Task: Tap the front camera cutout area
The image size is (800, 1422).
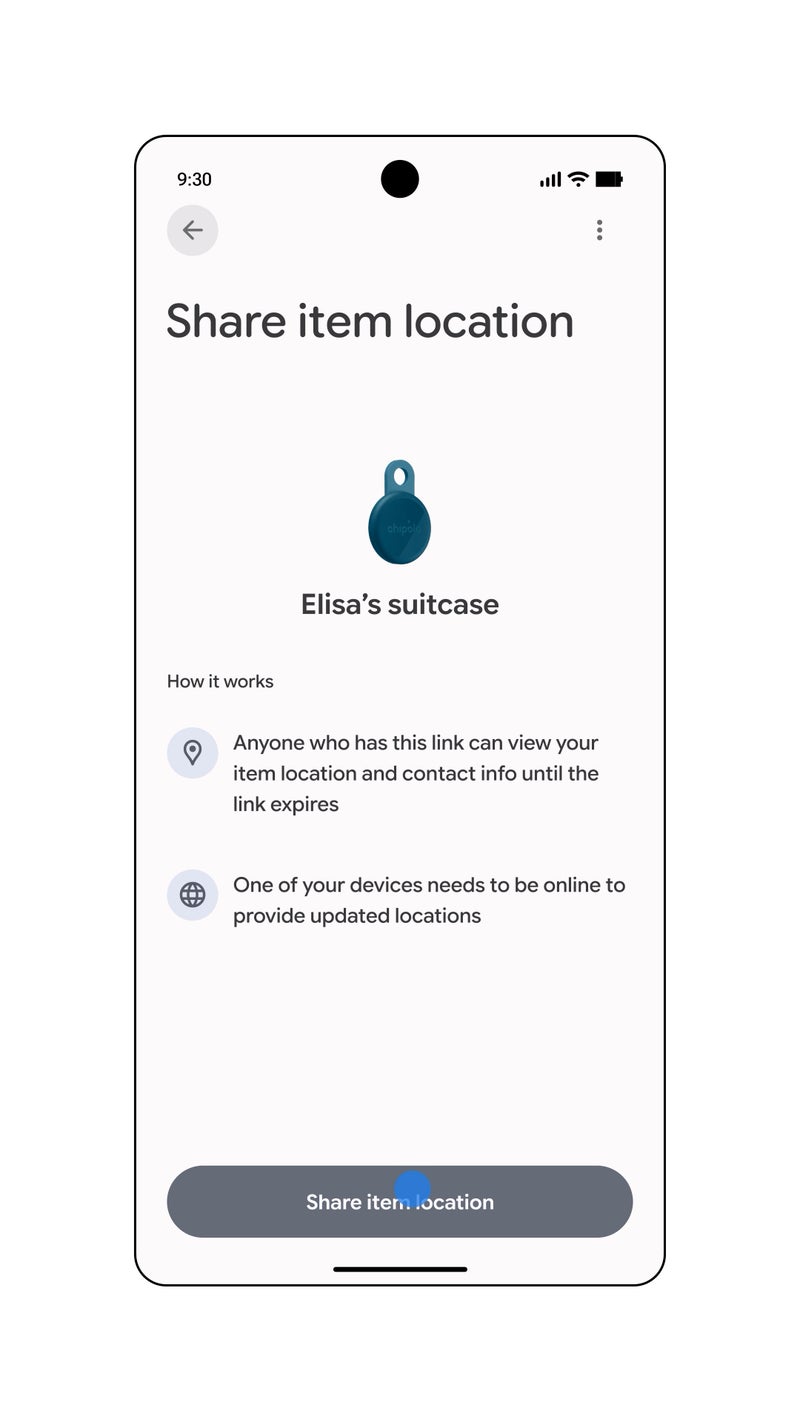Action: tap(400, 179)
